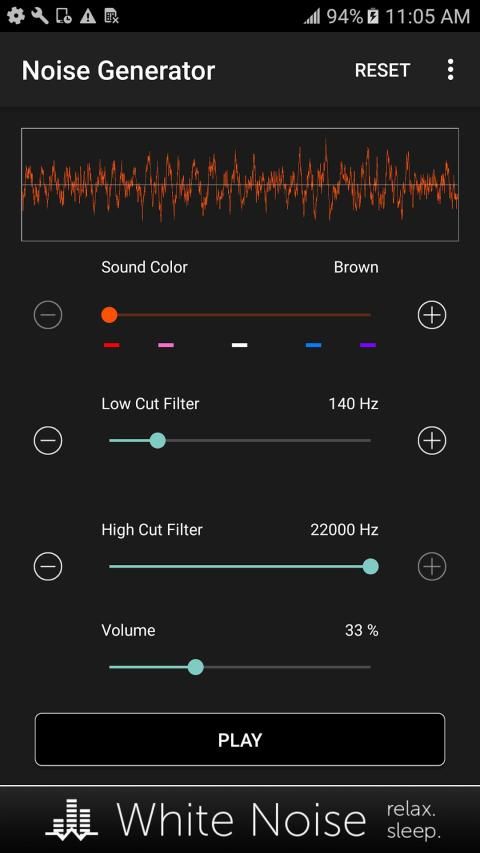Select the violet color marker
Image resolution: width=480 pixels, height=853 pixels.
click(x=368, y=345)
